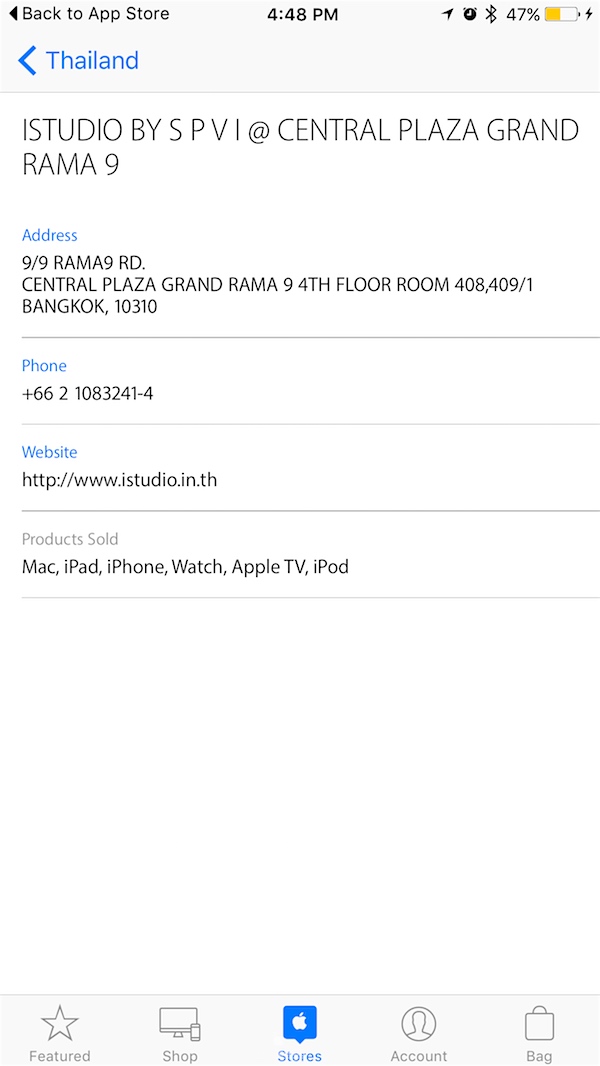Open the istudio.in.th website
The image size is (600, 1066).
point(120,480)
